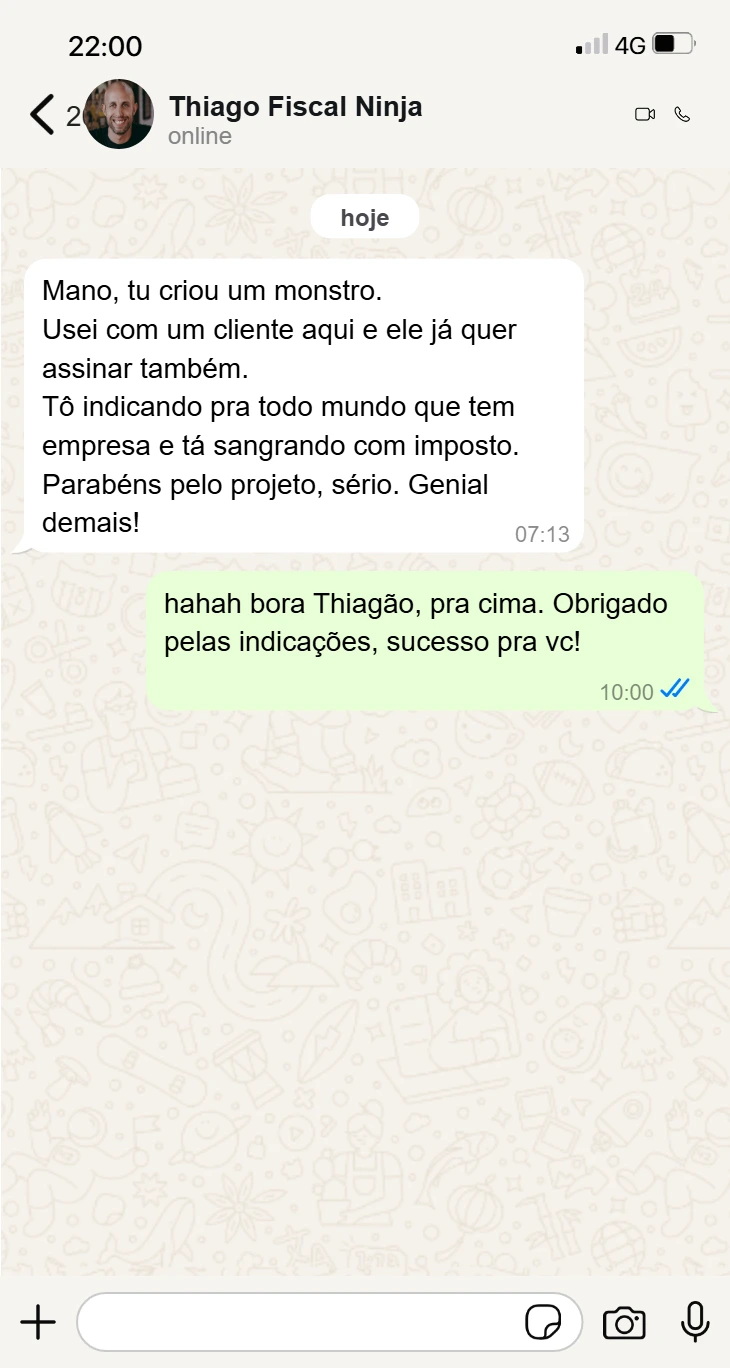
Task: Start a voice call with Thiago
Action: point(683,114)
